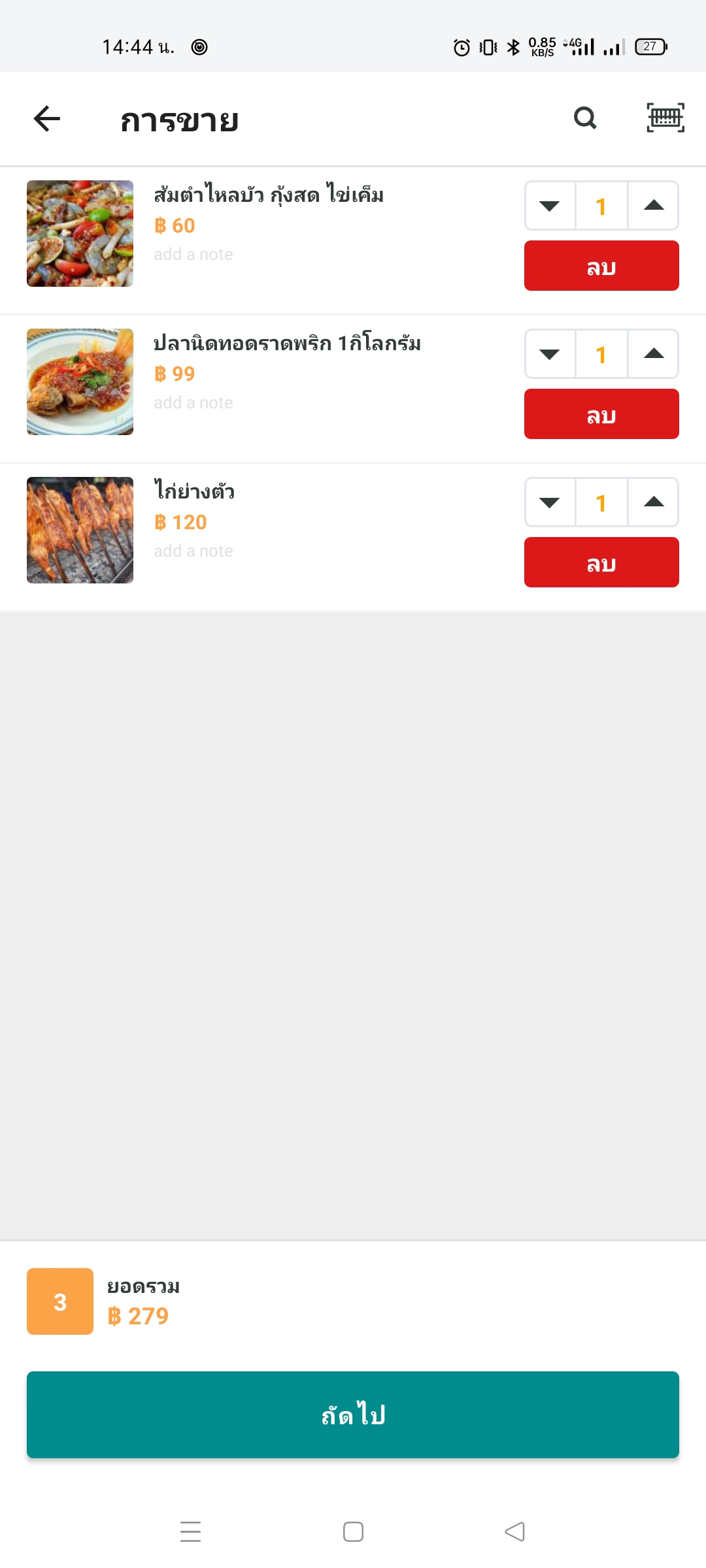Open the search icon in the app bar
This screenshot has height=1568, width=706.
point(585,118)
